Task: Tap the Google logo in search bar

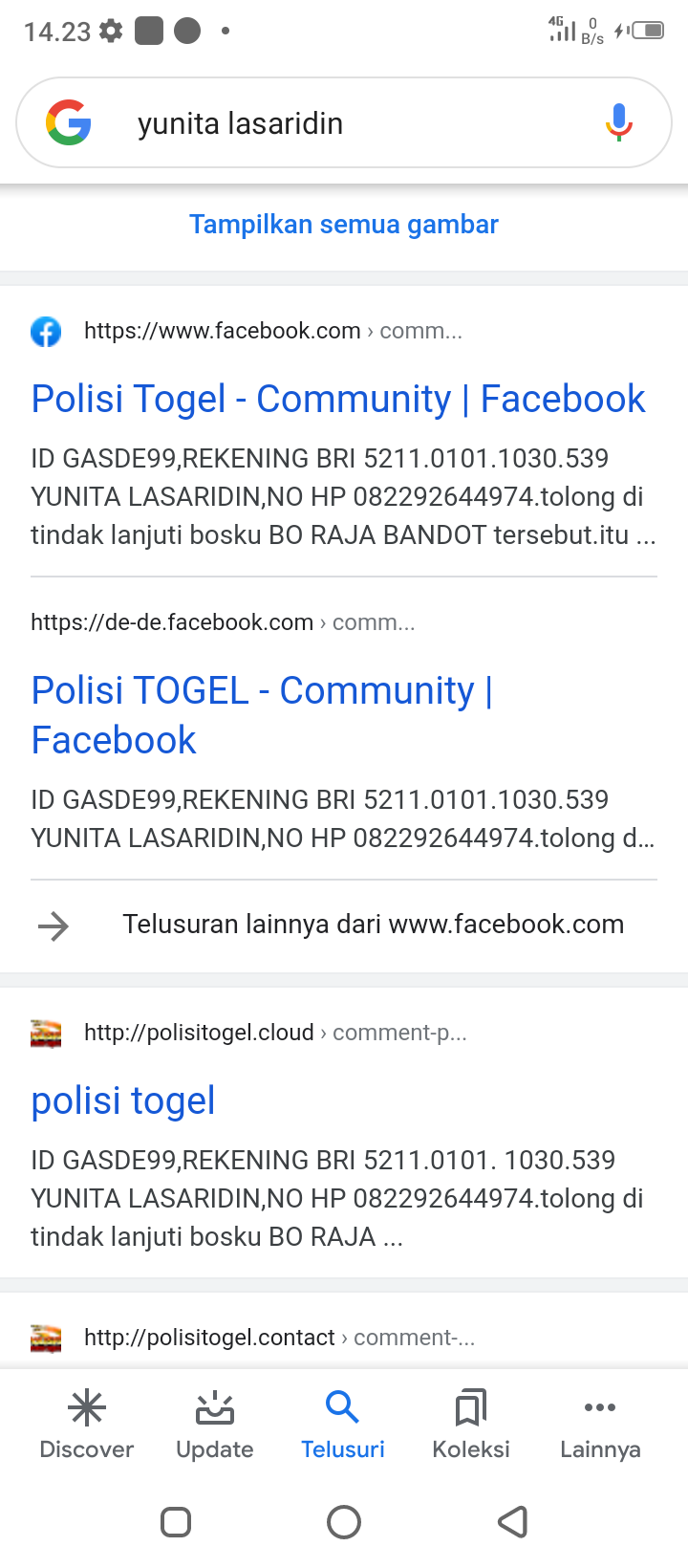Action: pyautogui.click(x=69, y=123)
